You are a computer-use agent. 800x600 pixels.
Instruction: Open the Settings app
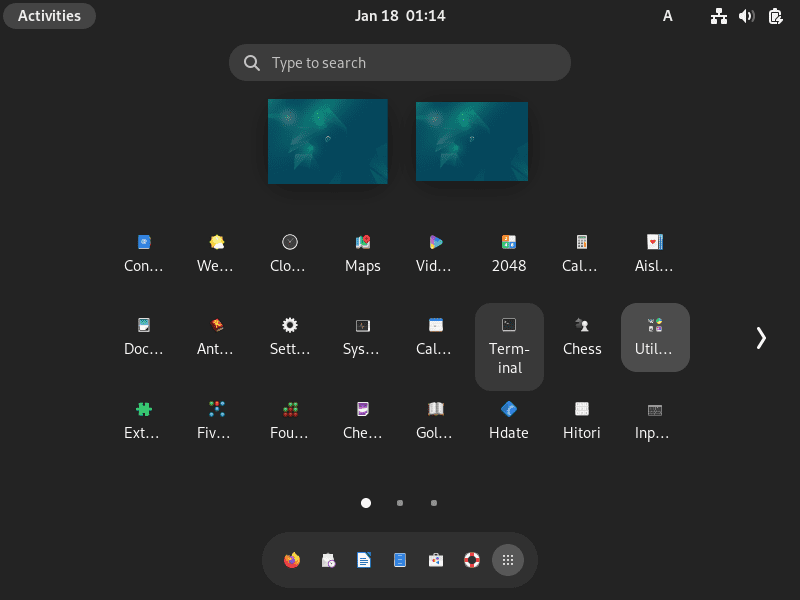290,336
